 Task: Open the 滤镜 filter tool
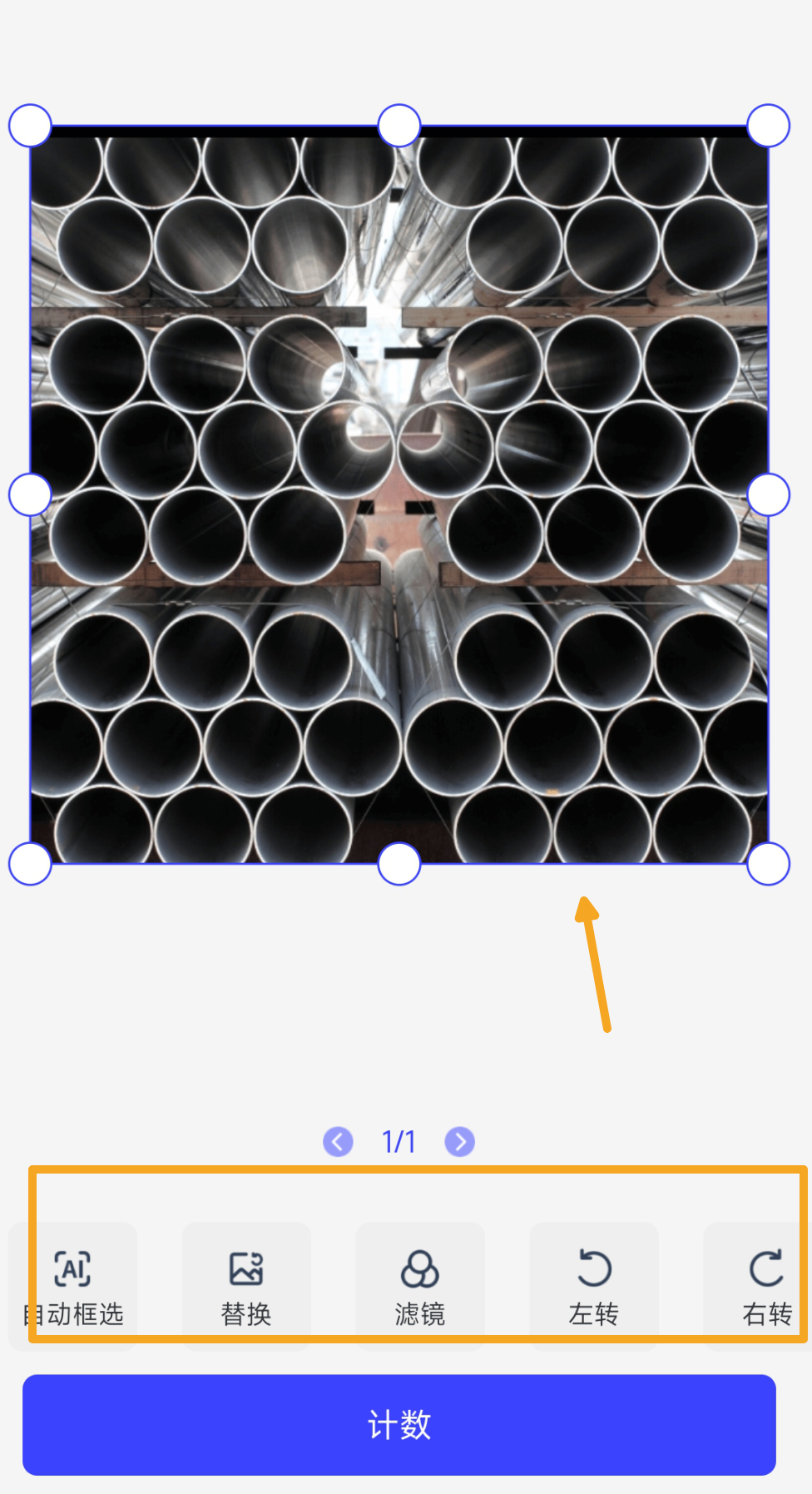pyautogui.click(x=420, y=1286)
